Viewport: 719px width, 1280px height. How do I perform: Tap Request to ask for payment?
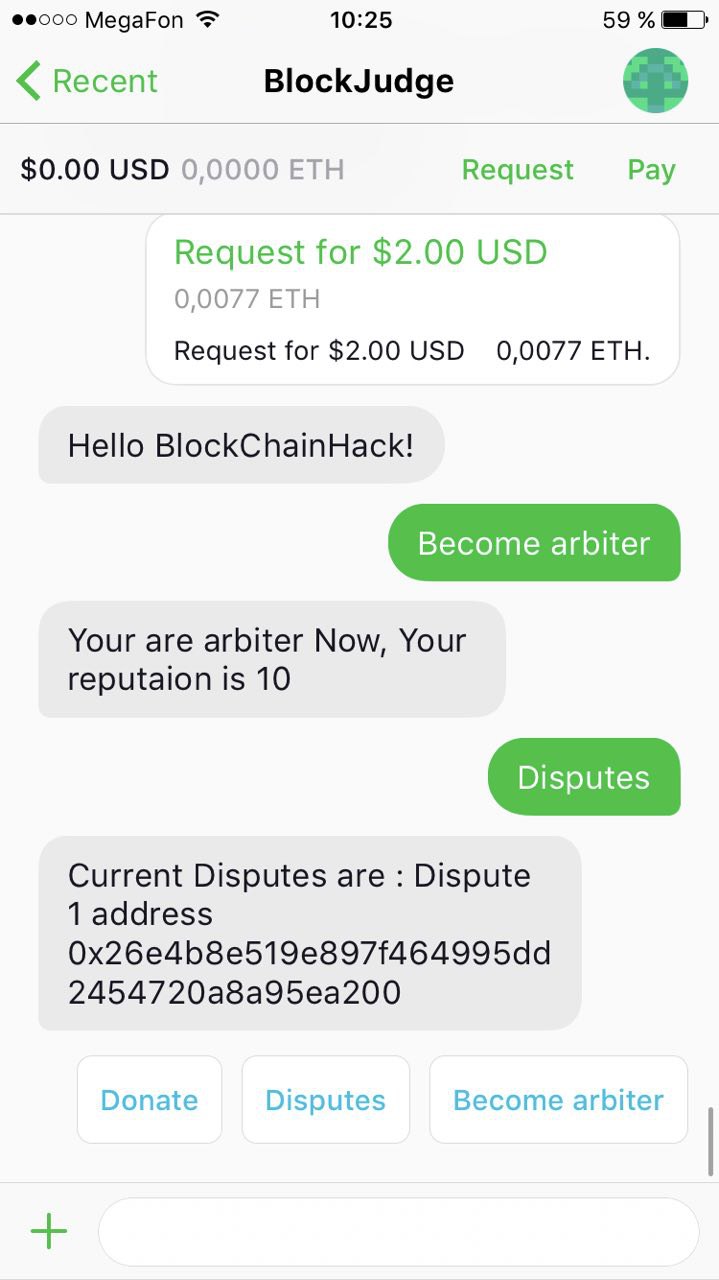pyautogui.click(x=517, y=170)
